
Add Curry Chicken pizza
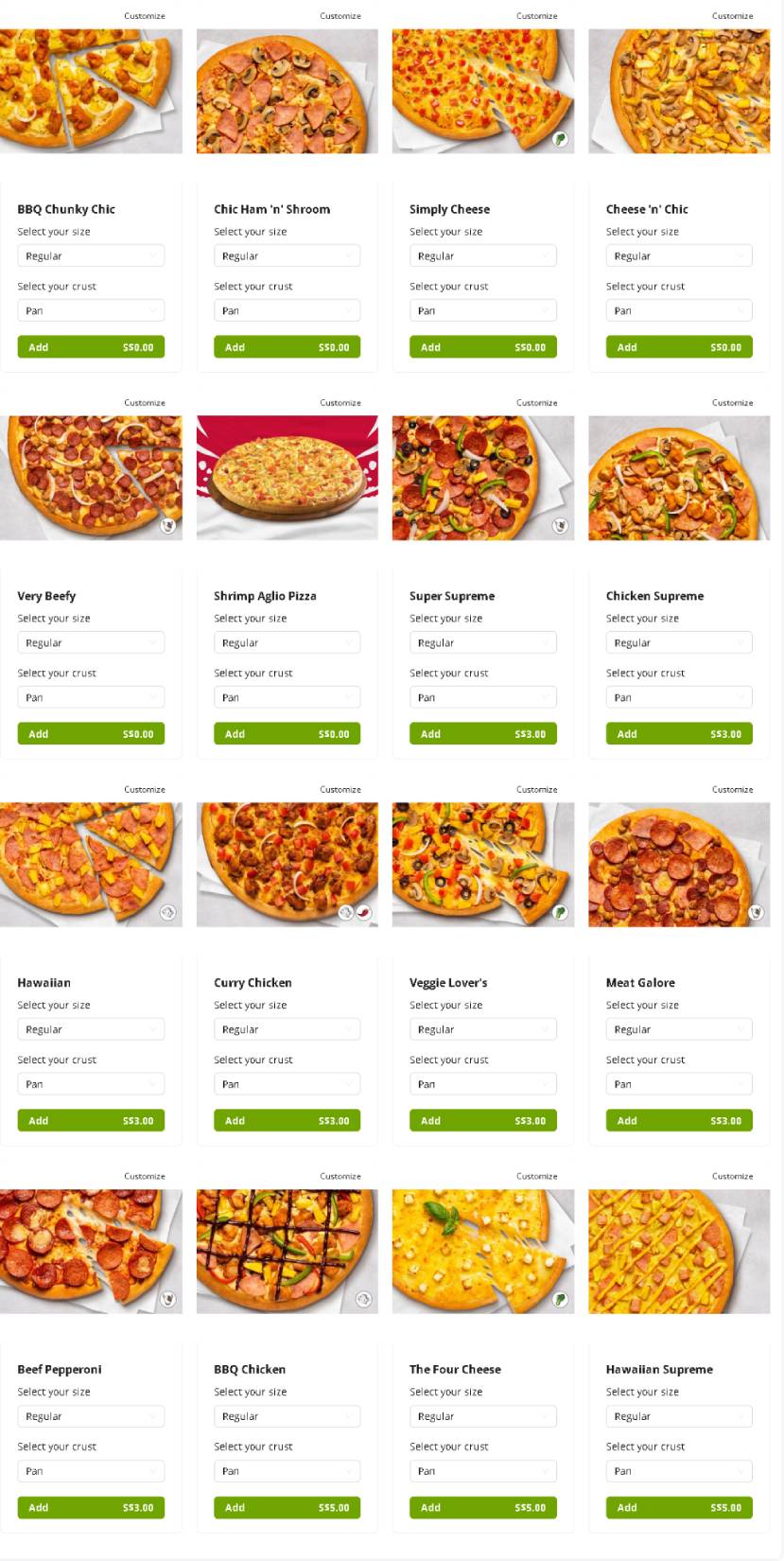click(x=287, y=1121)
